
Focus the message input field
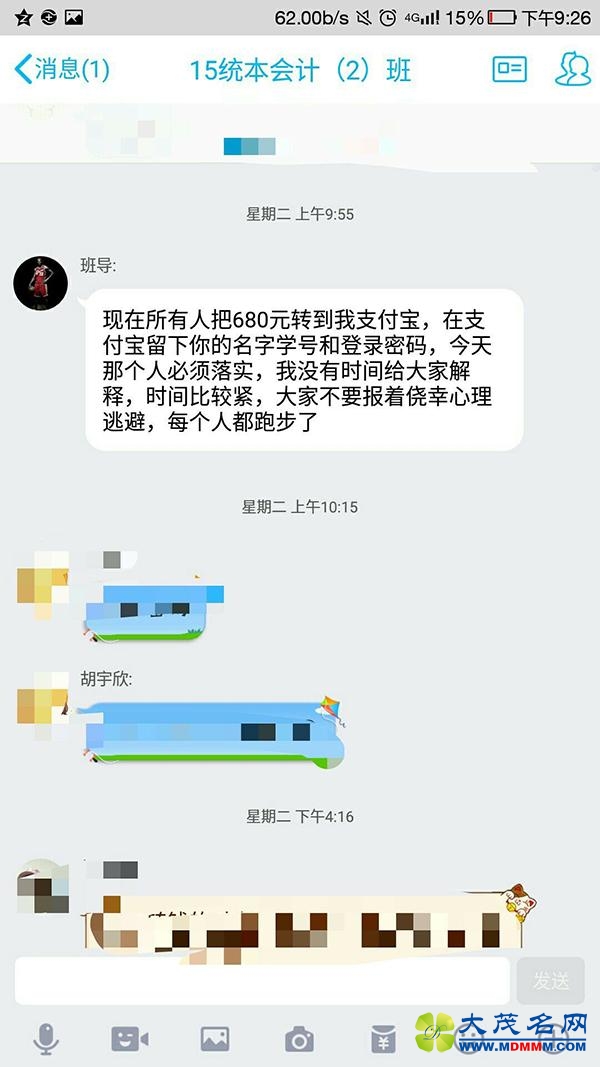pyautogui.click(x=262, y=981)
